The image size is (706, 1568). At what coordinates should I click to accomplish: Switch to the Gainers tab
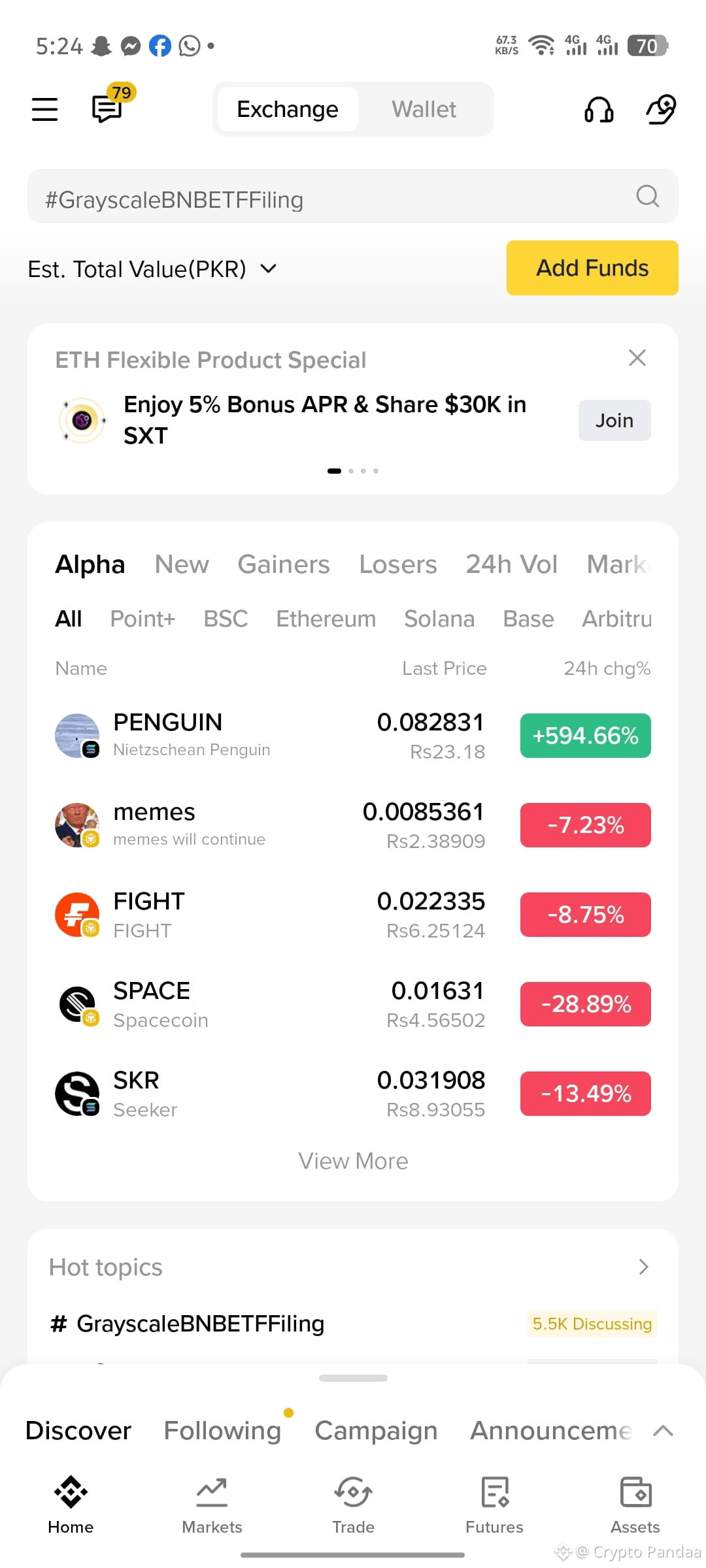pos(283,564)
